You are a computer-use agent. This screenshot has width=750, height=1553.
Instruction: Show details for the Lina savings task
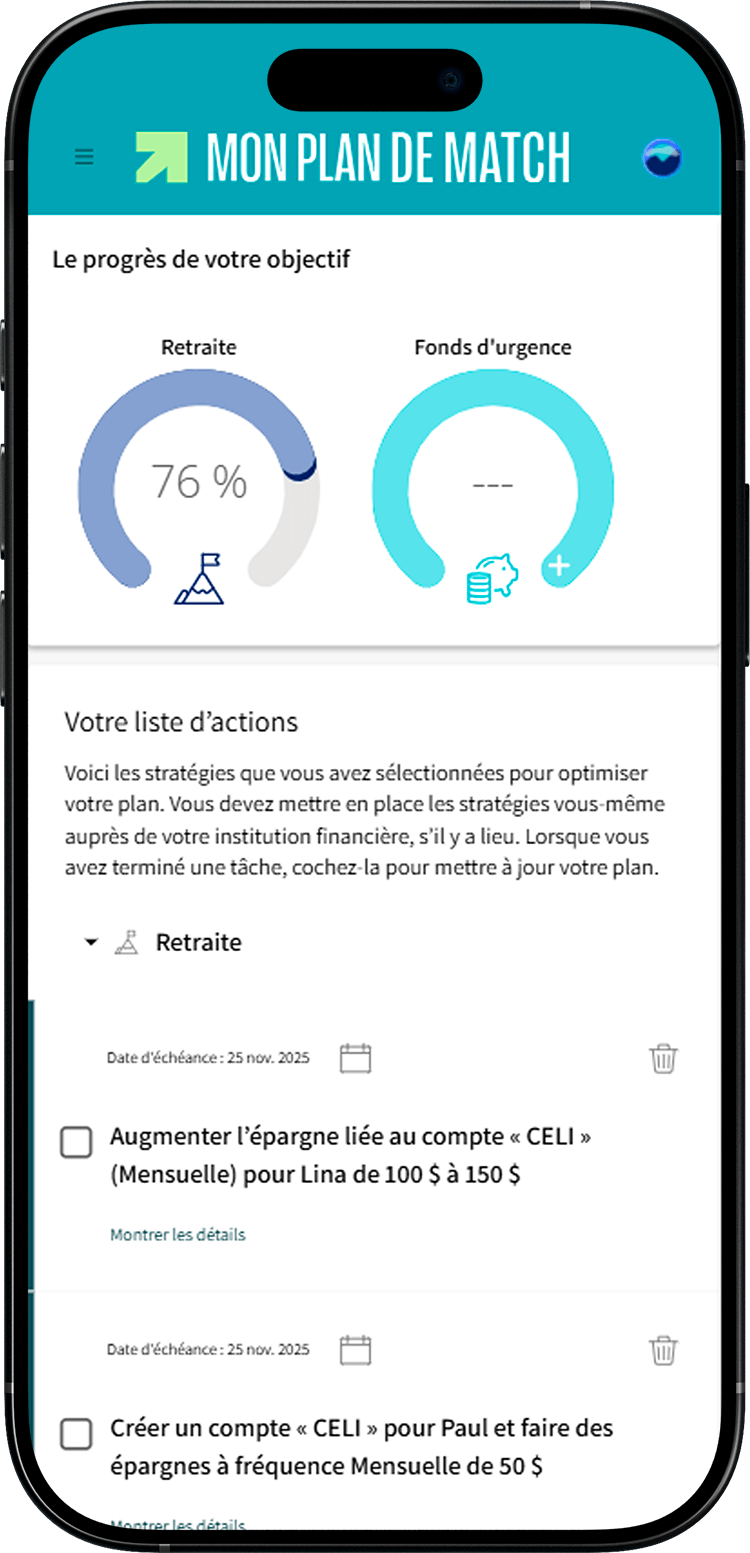pyautogui.click(x=177, y=1234)
